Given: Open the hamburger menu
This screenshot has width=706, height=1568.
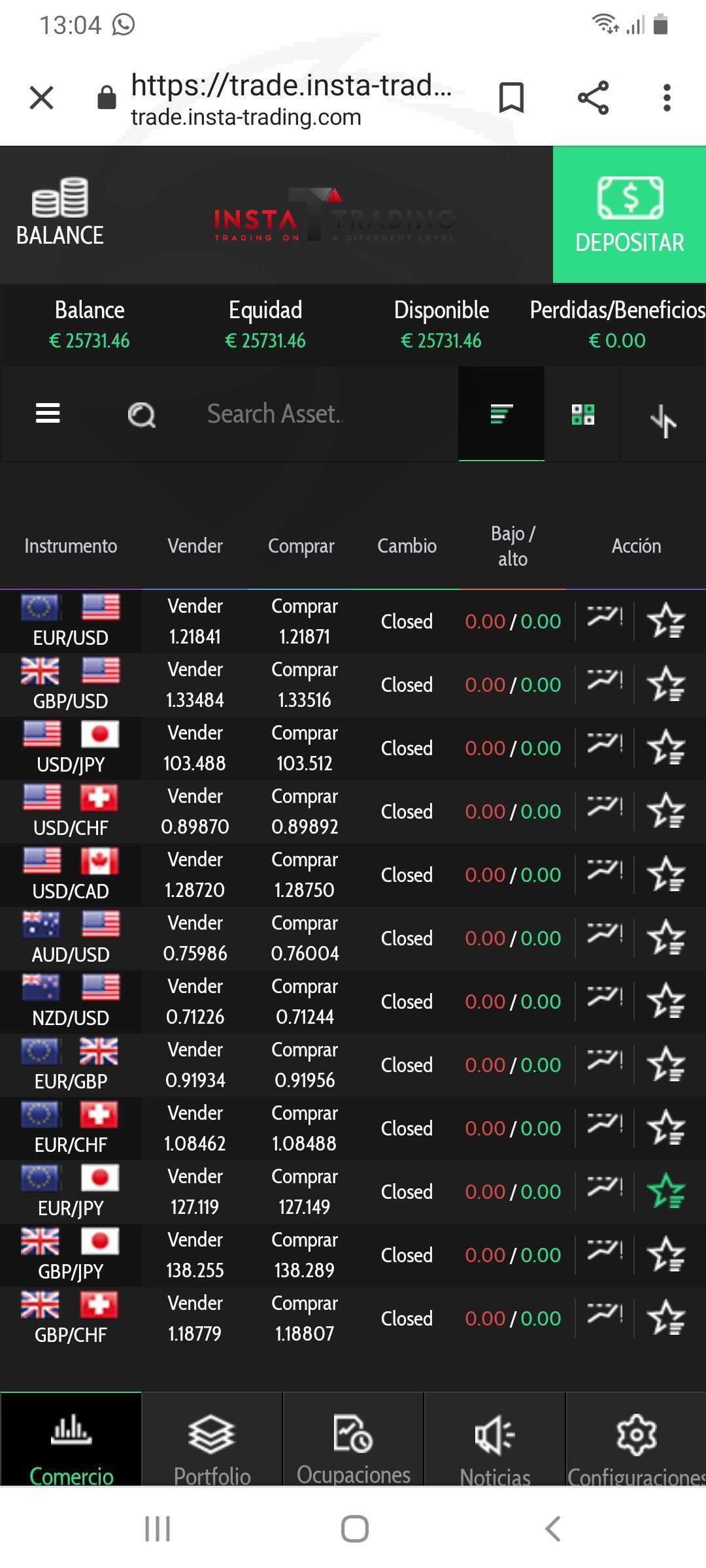Looking at the screenshot, I should coord(48,414).
